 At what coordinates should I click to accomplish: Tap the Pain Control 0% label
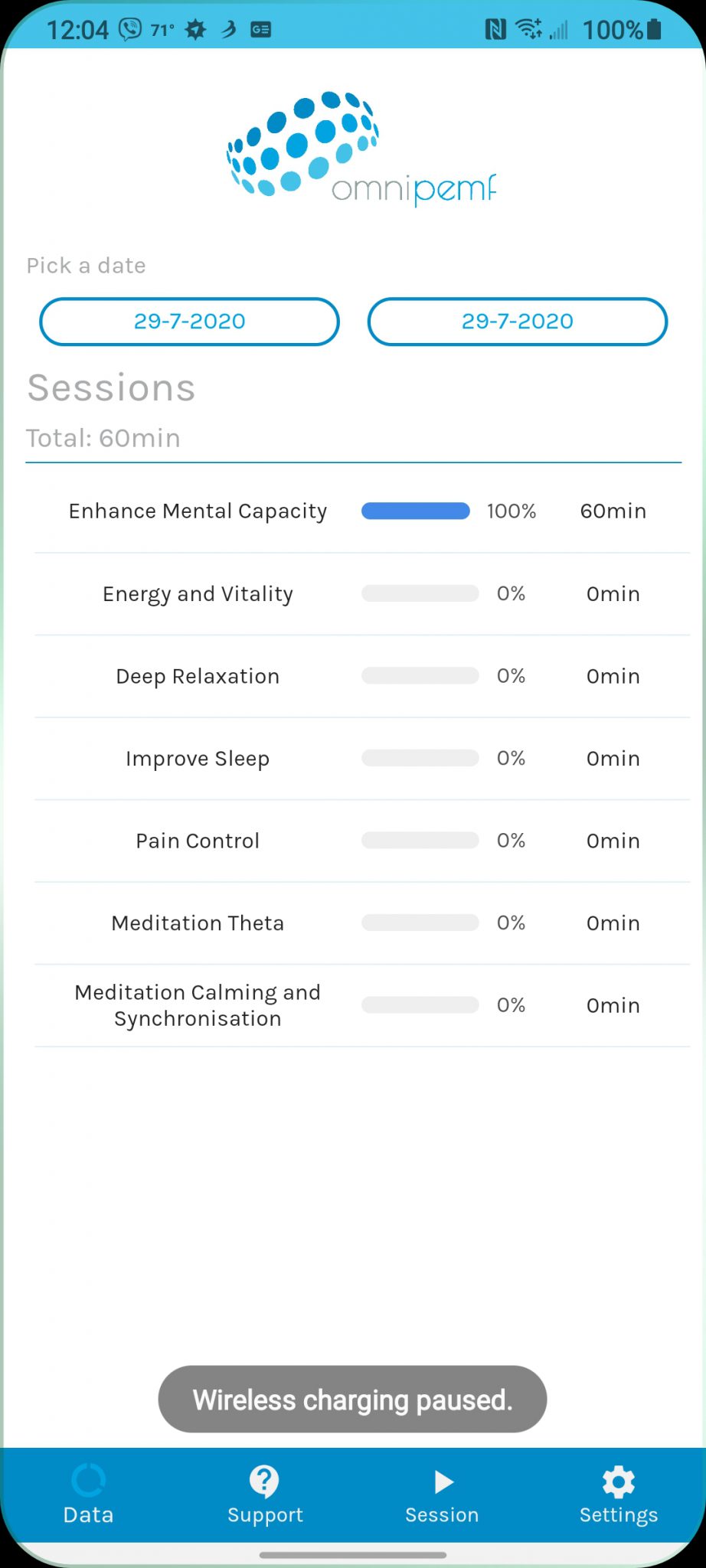pos(510,840)
